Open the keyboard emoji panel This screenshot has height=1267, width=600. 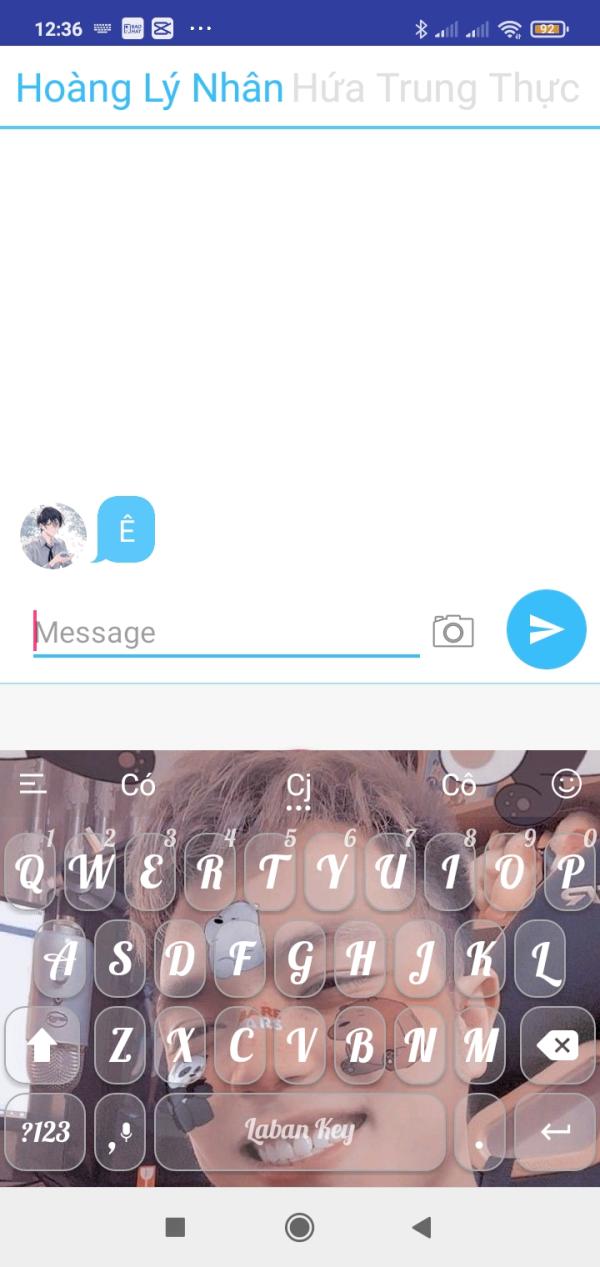pyautogui.click(x=566, y=783)
